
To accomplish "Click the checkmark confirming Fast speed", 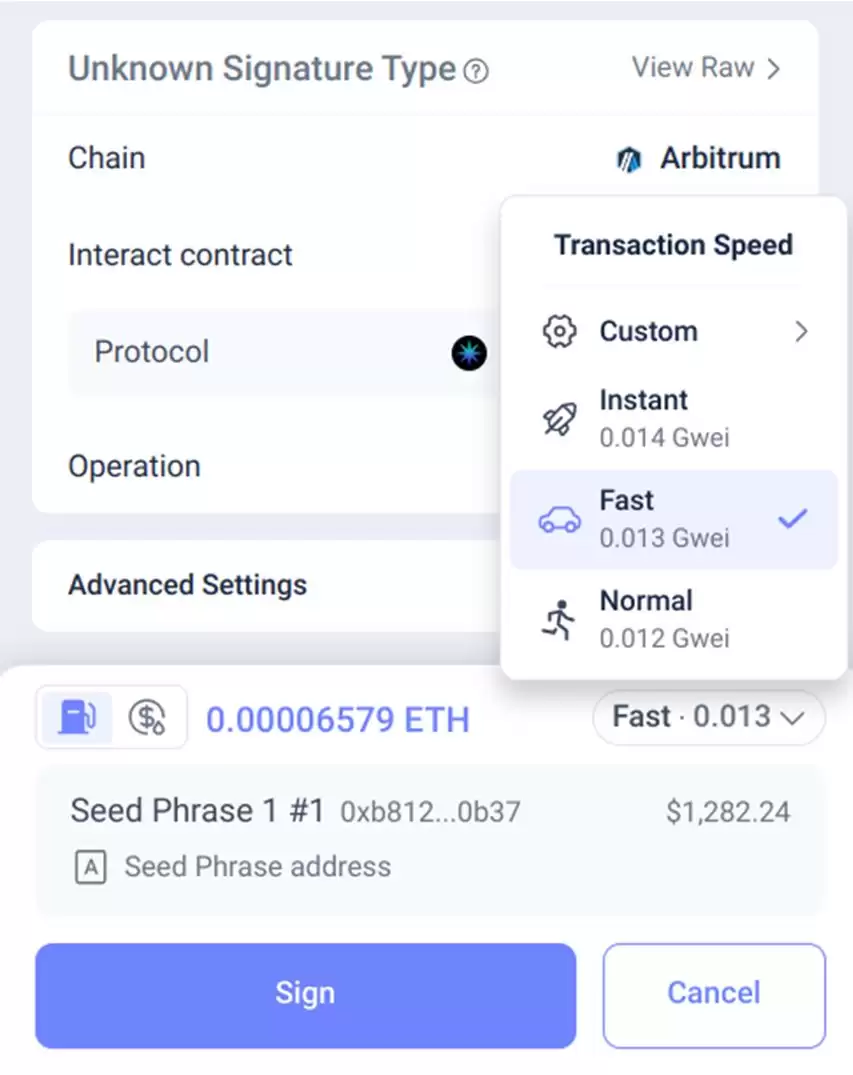I will (x=793, y=518).
